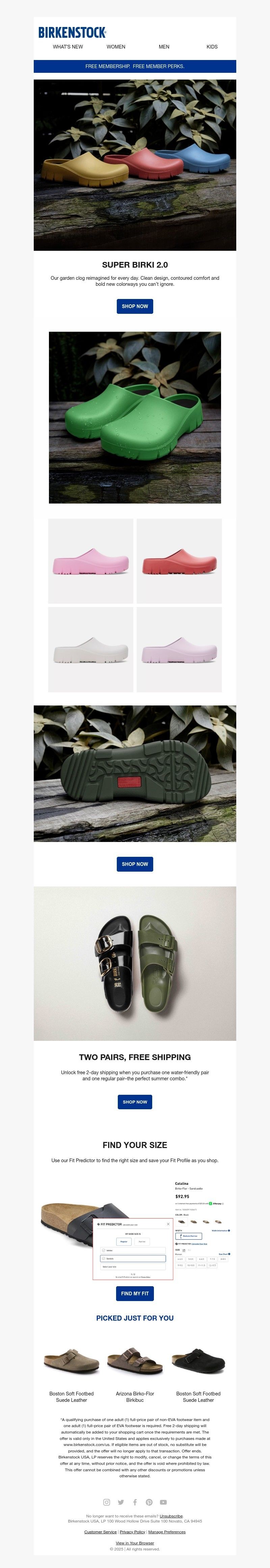Viewport: 270px width, 1568px height.
Task: Go to the Women section
Action: pyautogui.click(x=116, y=47)
